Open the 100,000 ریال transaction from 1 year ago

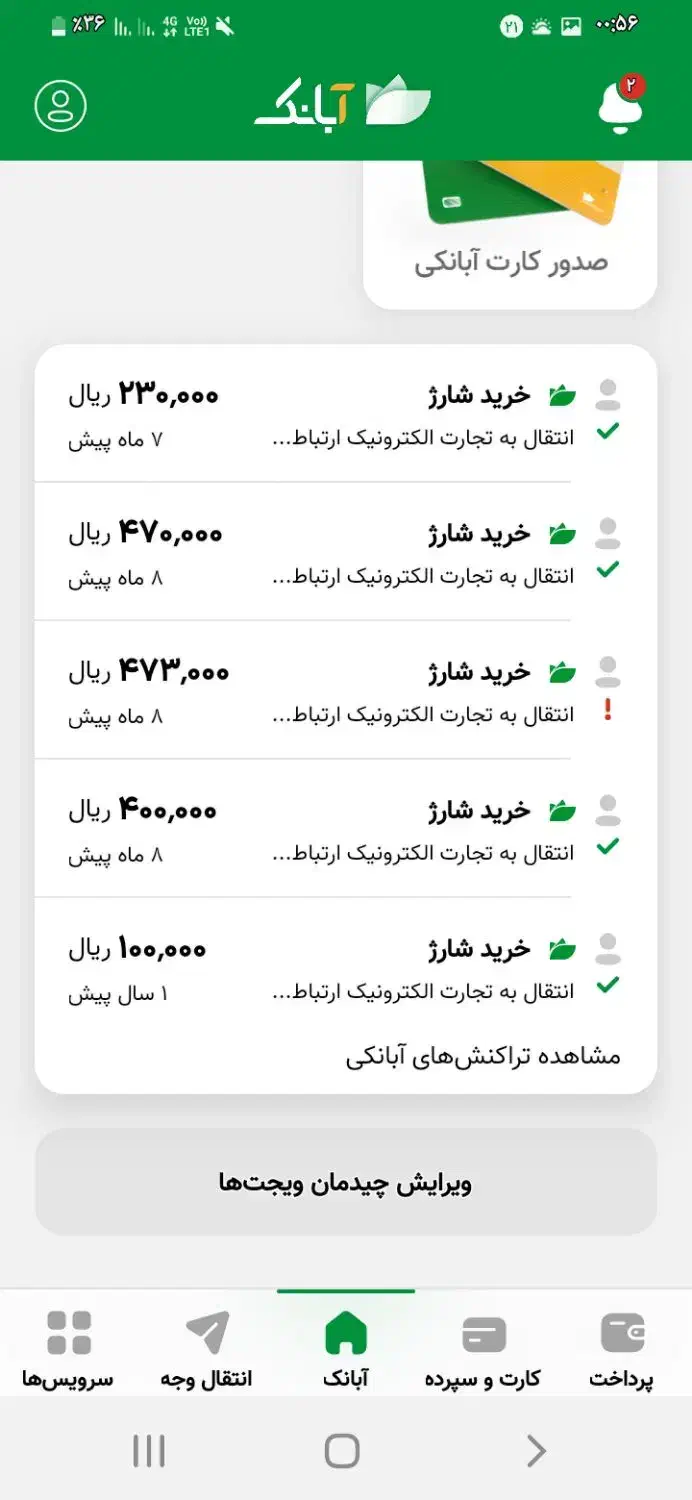click(345, 968)
